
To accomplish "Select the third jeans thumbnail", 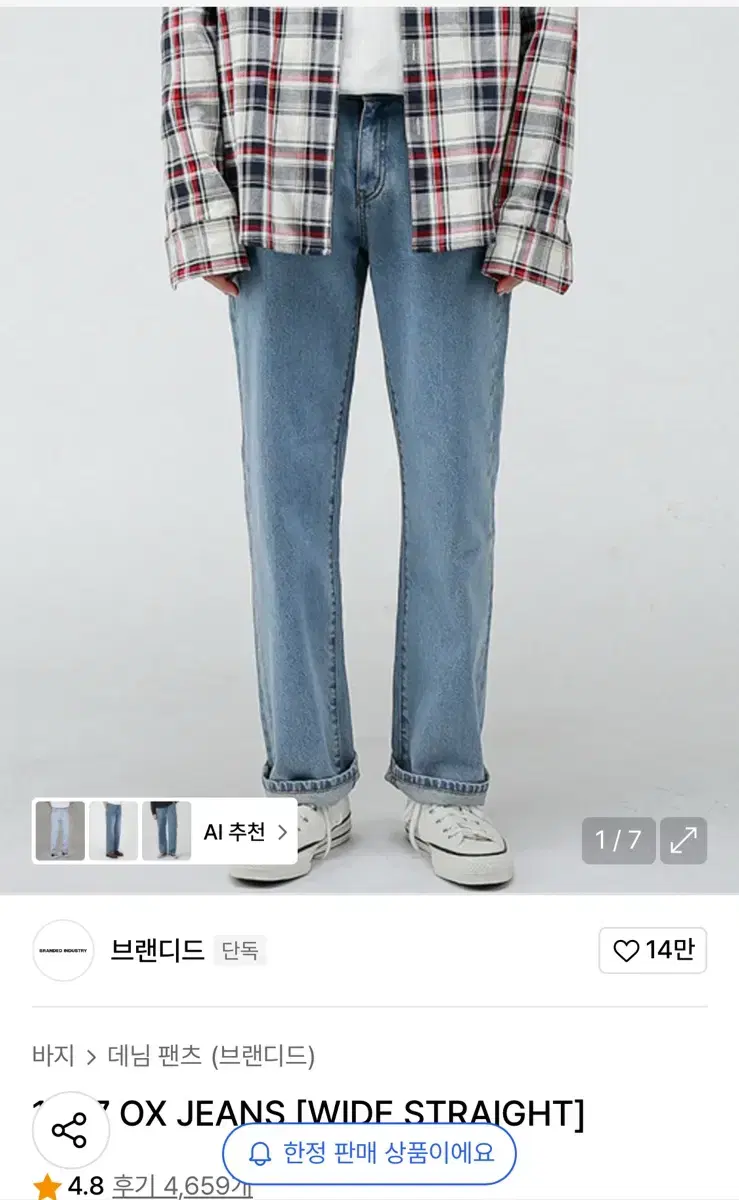I will [x=167, y=832].
